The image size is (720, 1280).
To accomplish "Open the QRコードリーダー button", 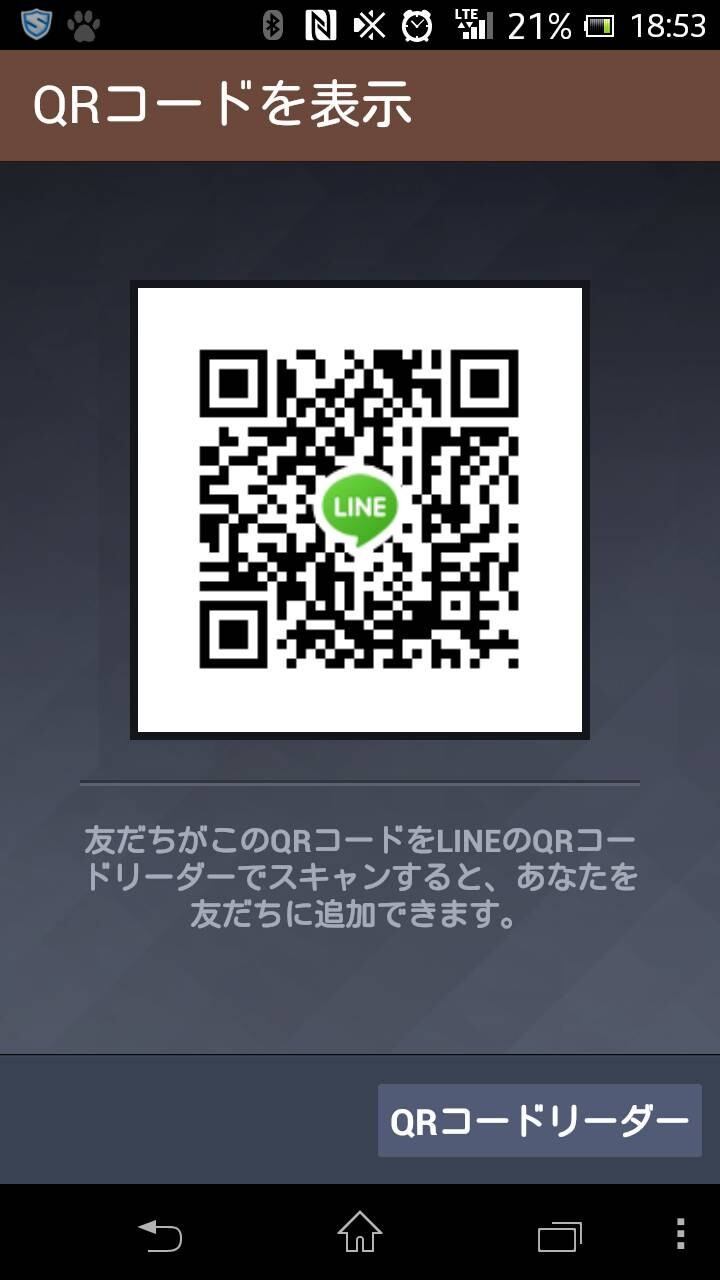I will tap(540, 1121).
